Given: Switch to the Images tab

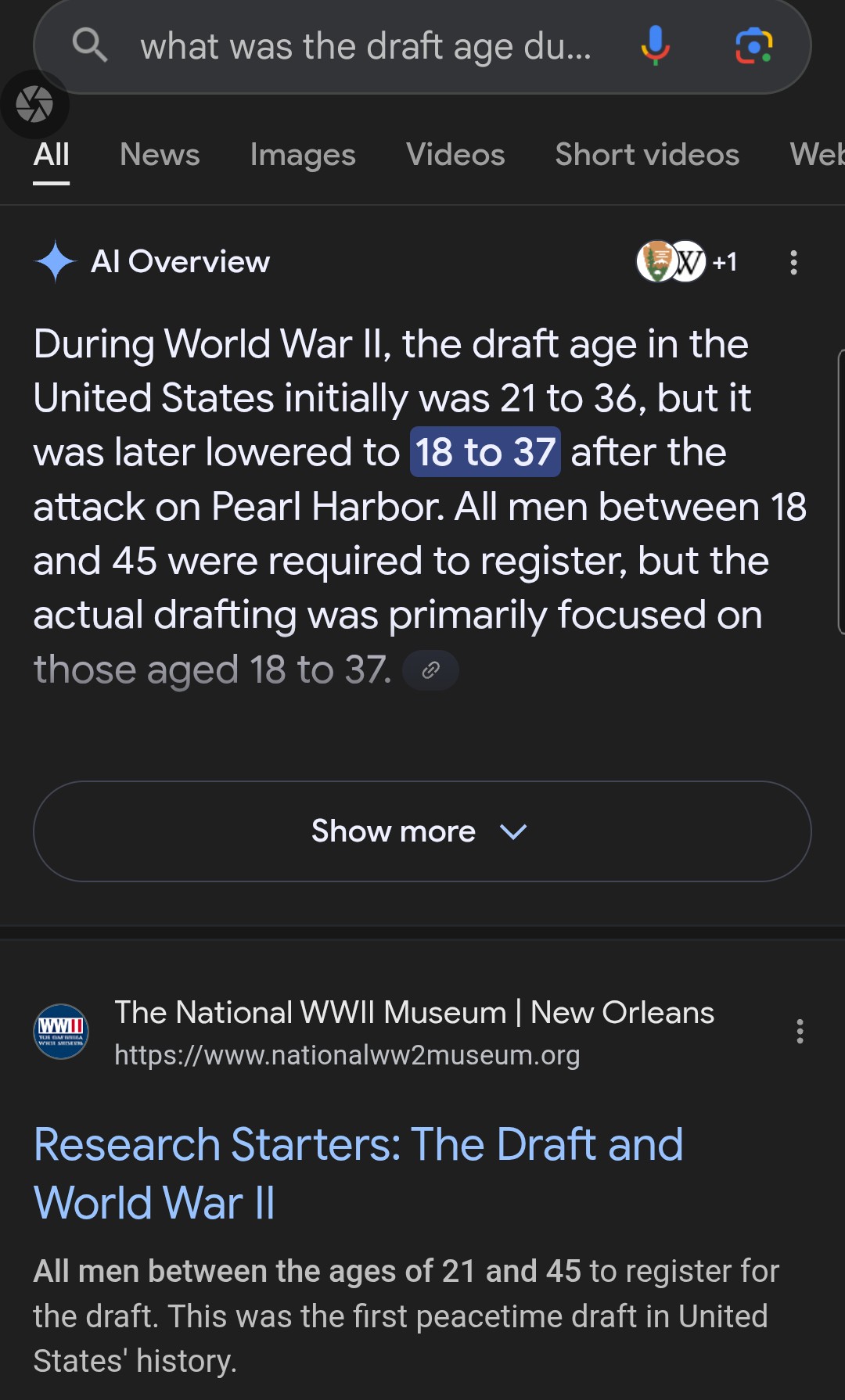Looking at the screenshot, I should click(x=303, y=155).
